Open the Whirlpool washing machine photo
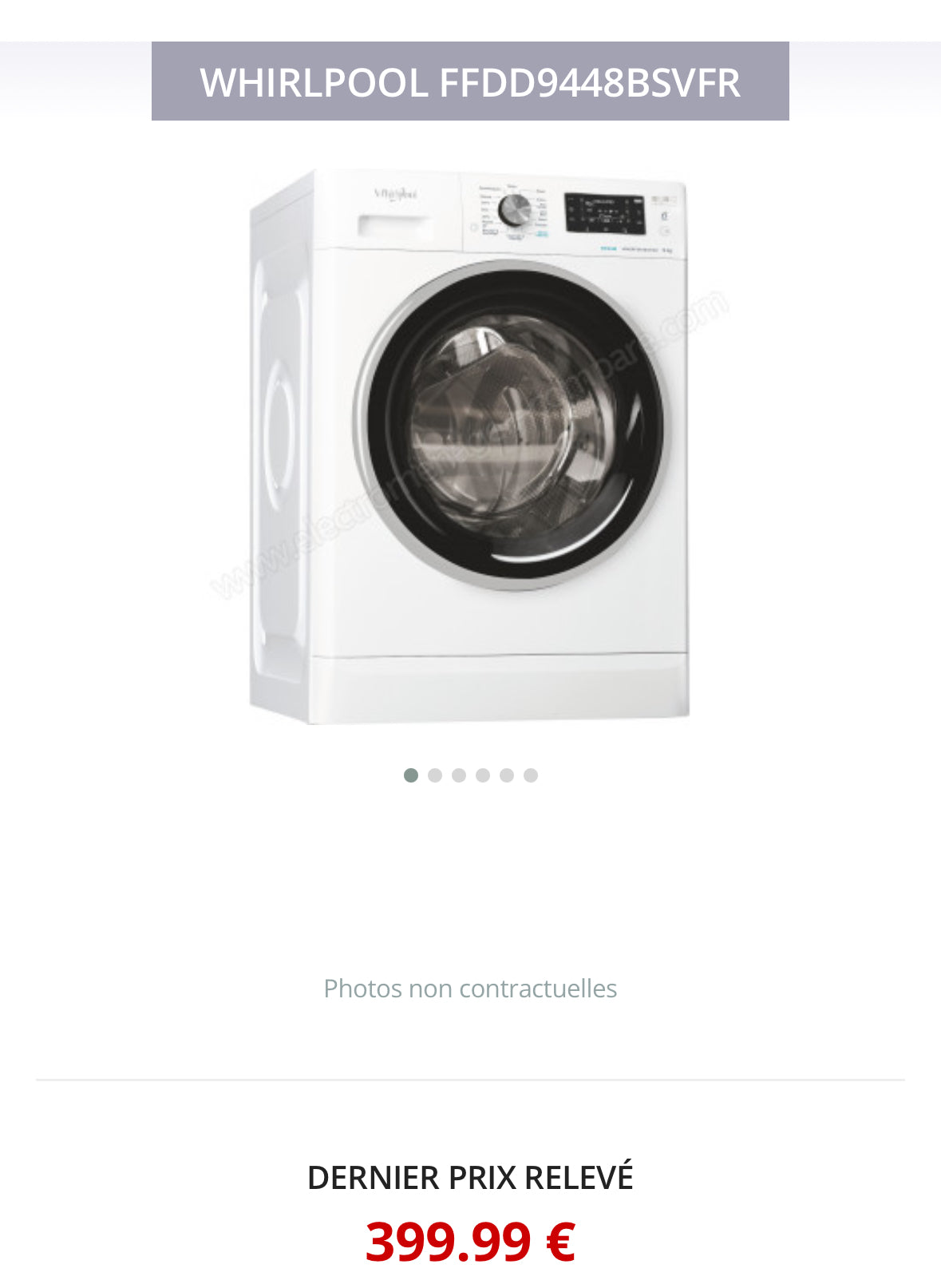Viewport: 941px width, 1288px height. 470,446
